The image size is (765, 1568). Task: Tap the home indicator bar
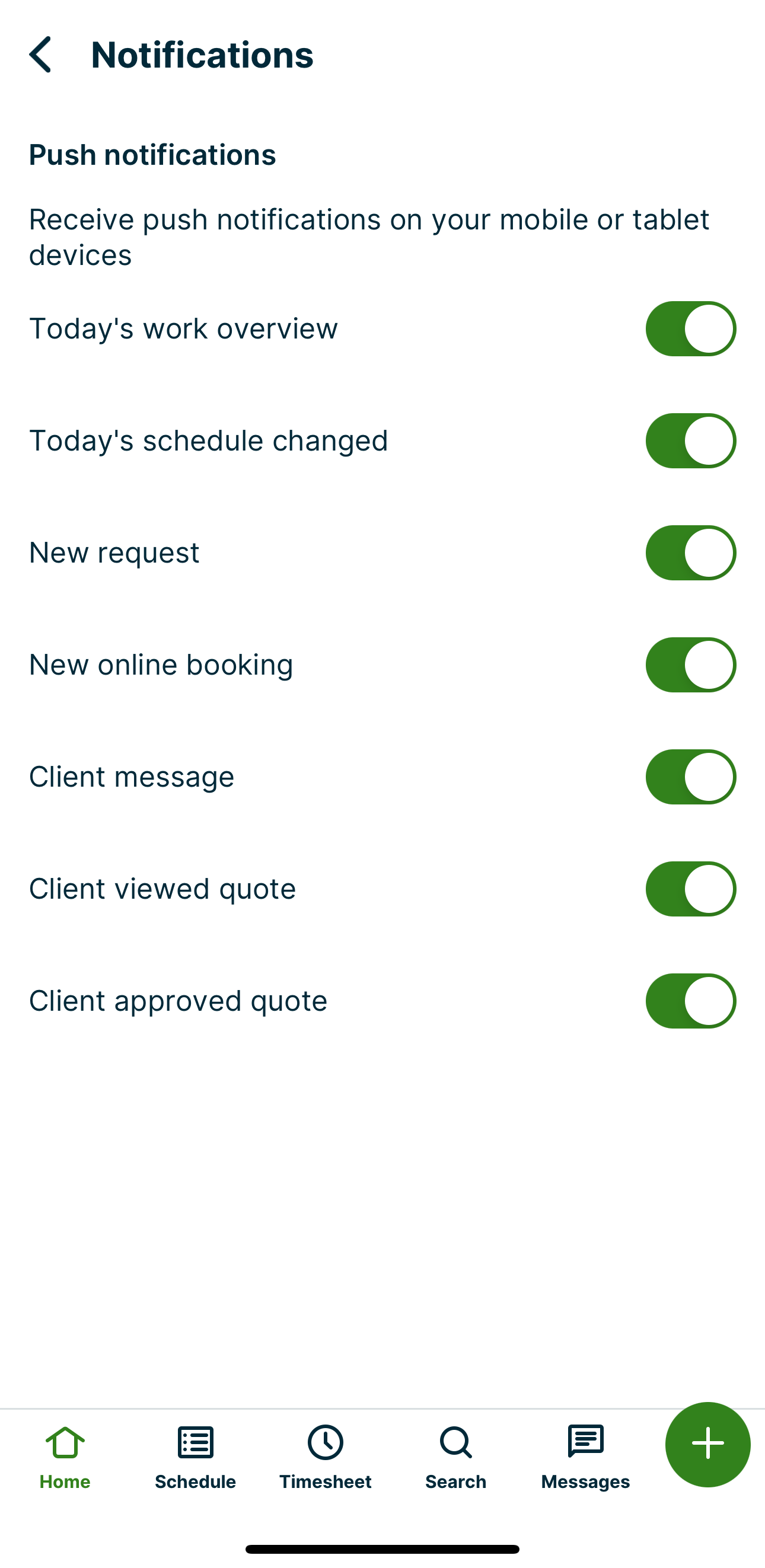(x=383, y=1549)
